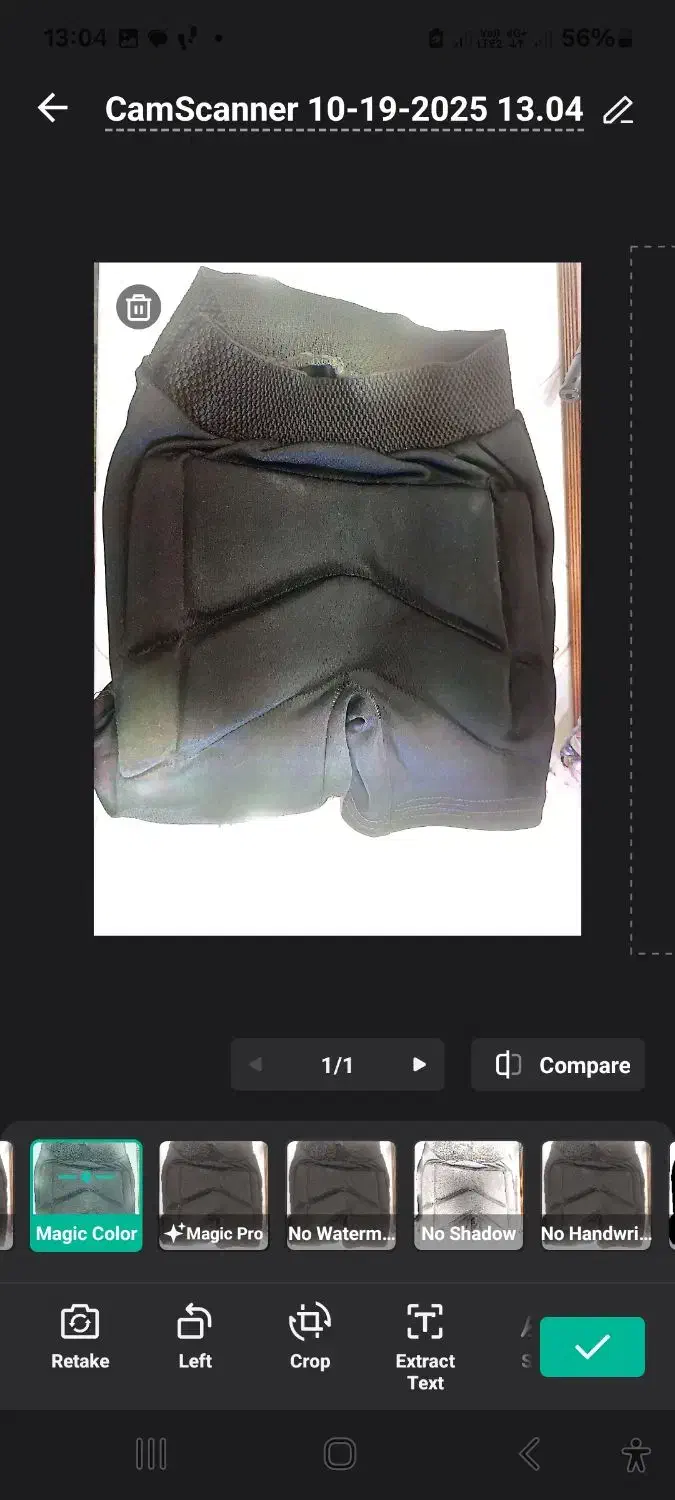The width and height of the screenshot is (675, 1500).
Task: Go to the system home screen
Action: [x=339, y=1454]
